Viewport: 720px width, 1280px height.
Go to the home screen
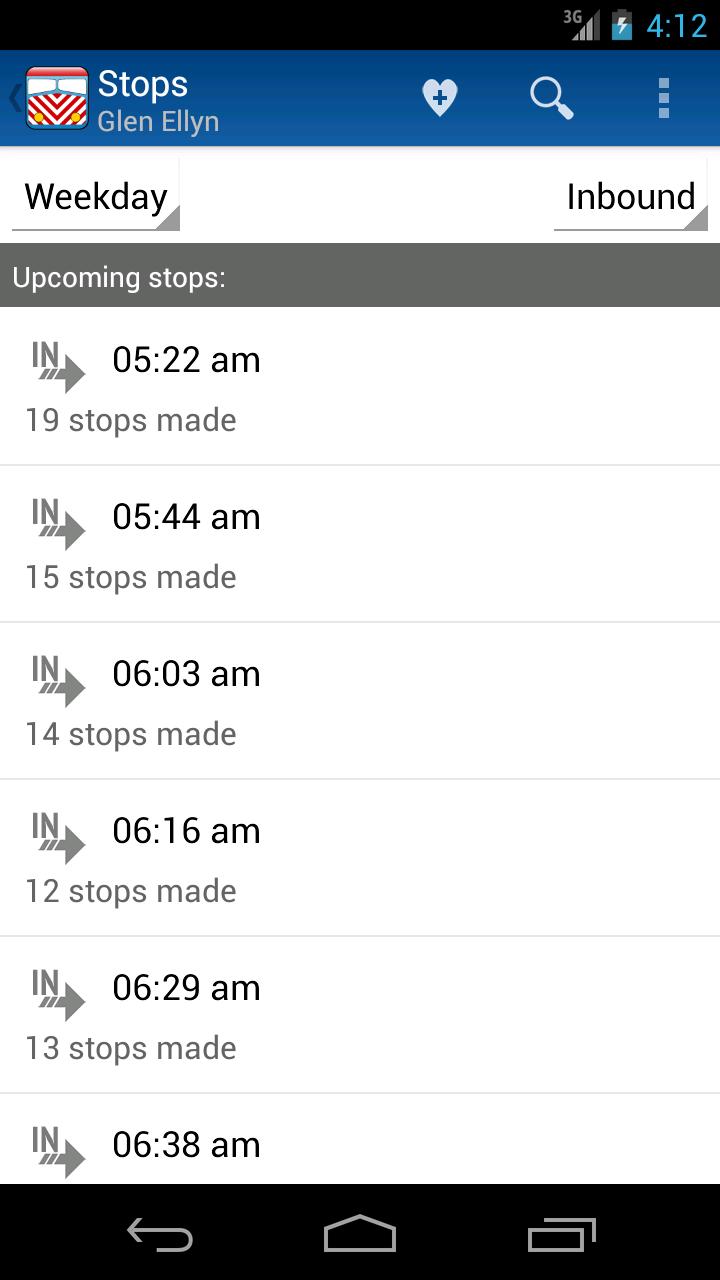click(x=360, y=1235)
